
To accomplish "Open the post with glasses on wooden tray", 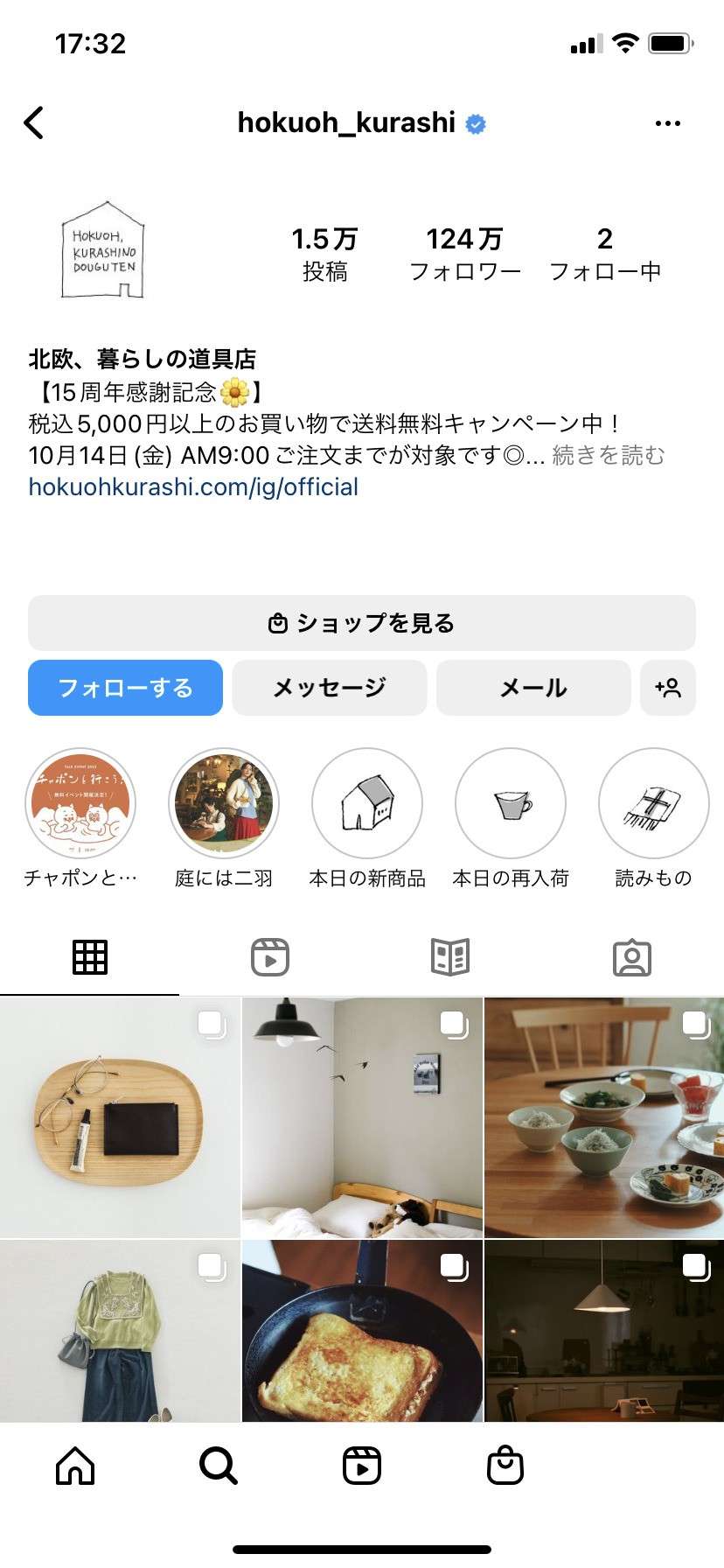I will click(x=120, y=1117).
